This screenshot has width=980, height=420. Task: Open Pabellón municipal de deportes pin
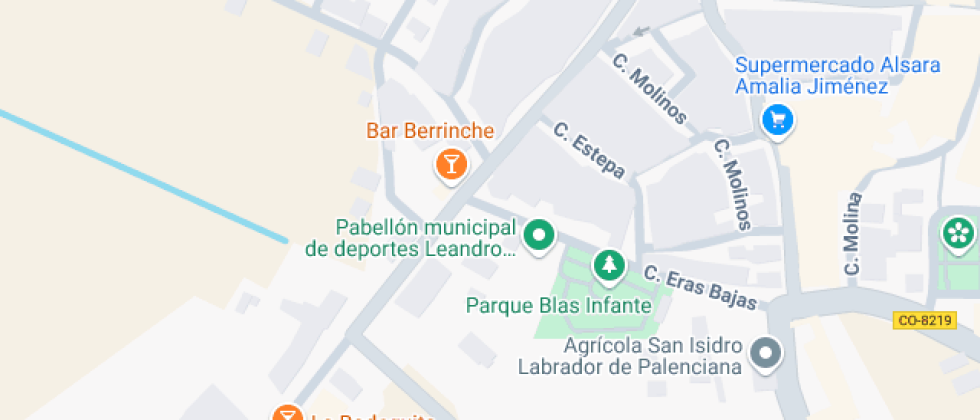pyautogui.click(x=540, y=236)
